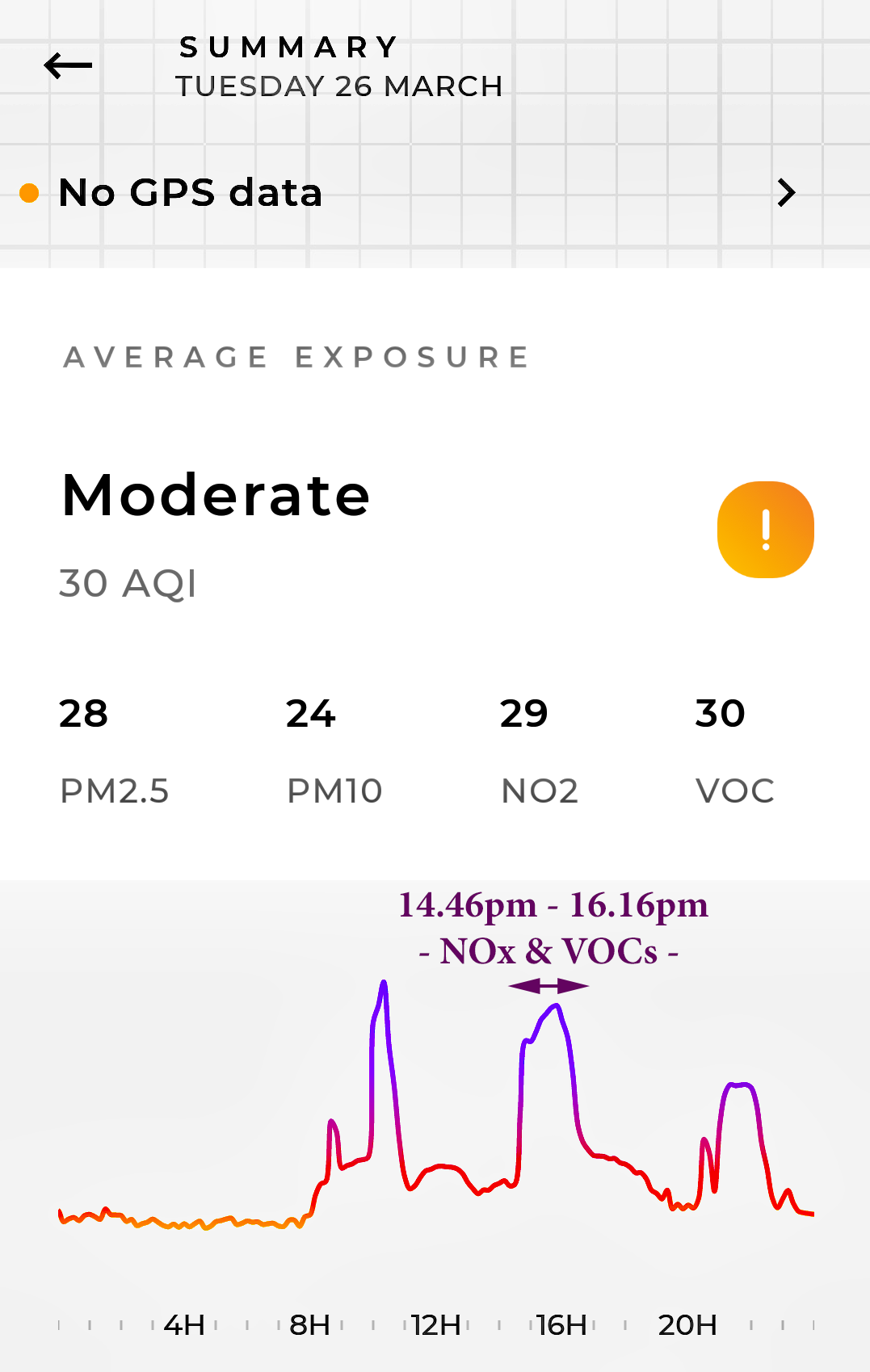Select the PM2.5 pollutant reading

(x=114, y=751)
